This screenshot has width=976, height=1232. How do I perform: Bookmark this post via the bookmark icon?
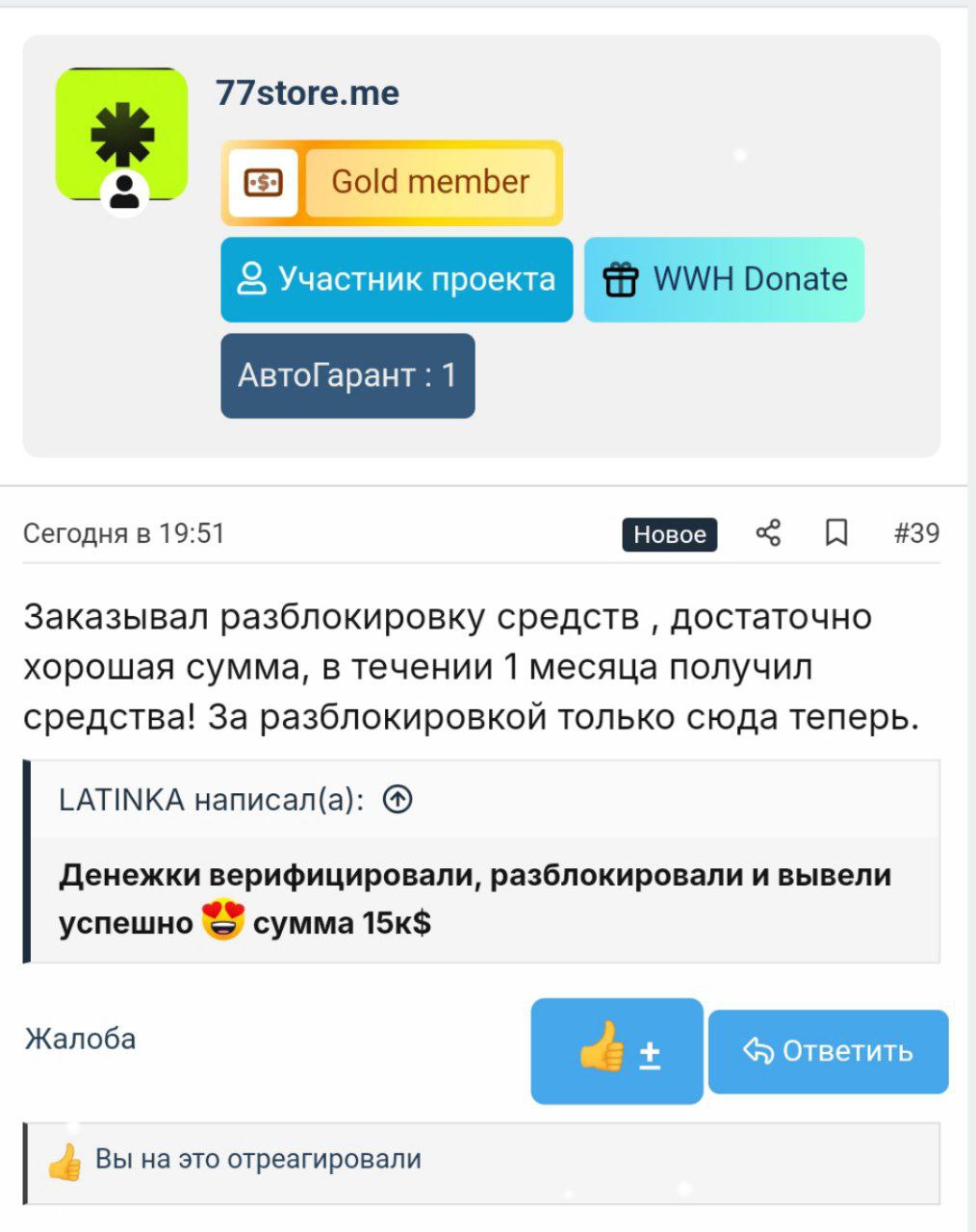coord(836,532)
